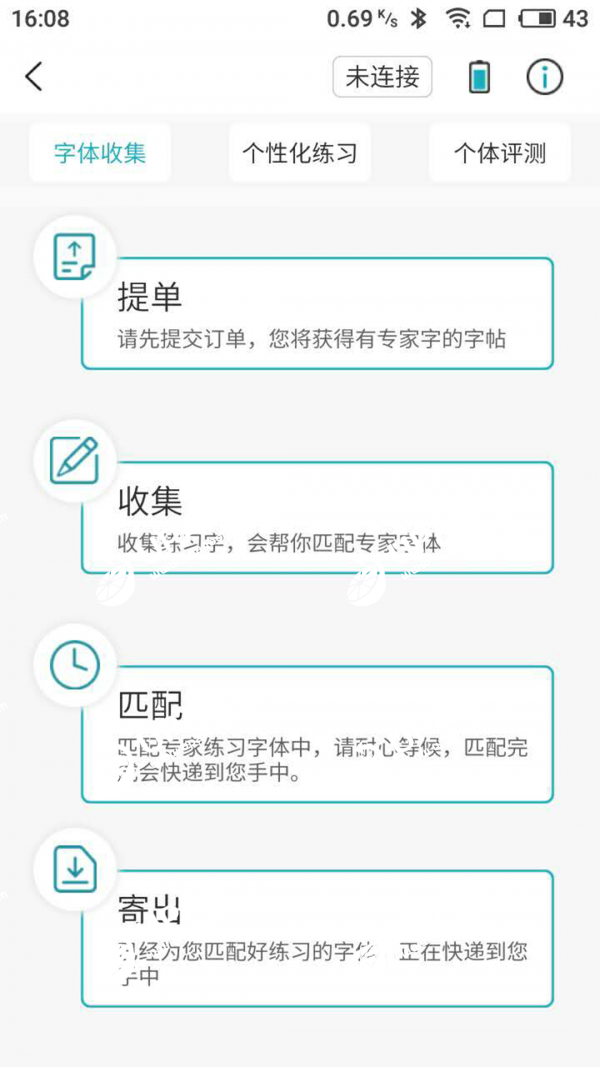
Task: Open the info icon
Action: (545, 77)
